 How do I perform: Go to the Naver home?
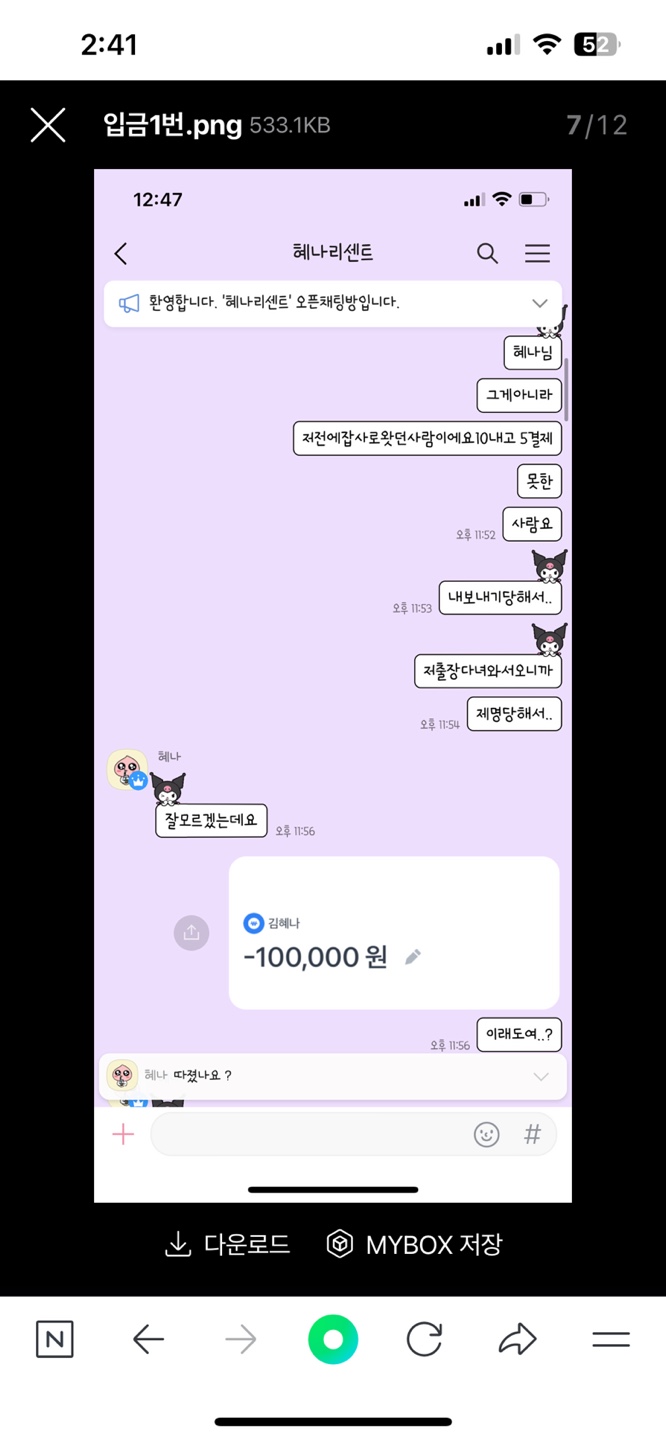[55, 1340]
